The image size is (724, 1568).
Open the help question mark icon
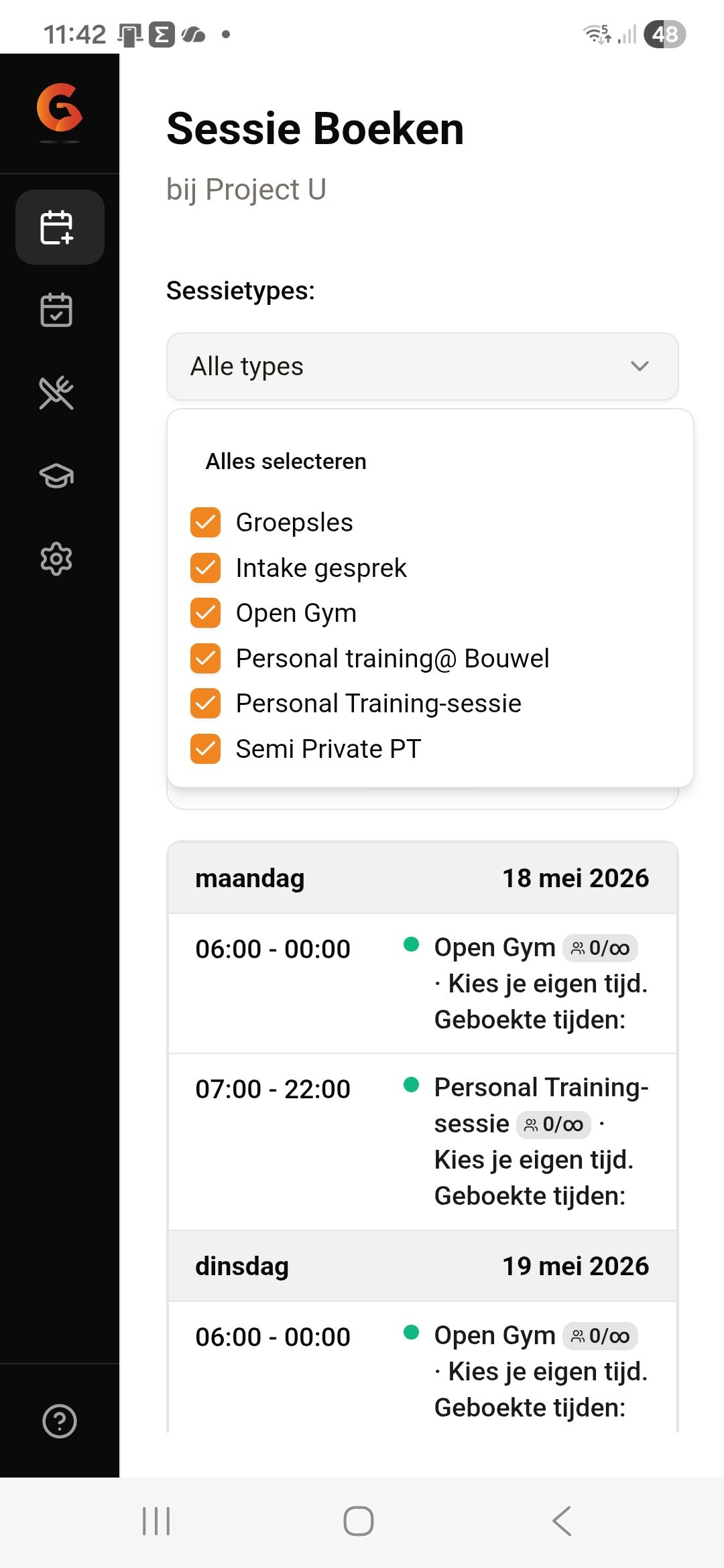[x=60, y=1421]
